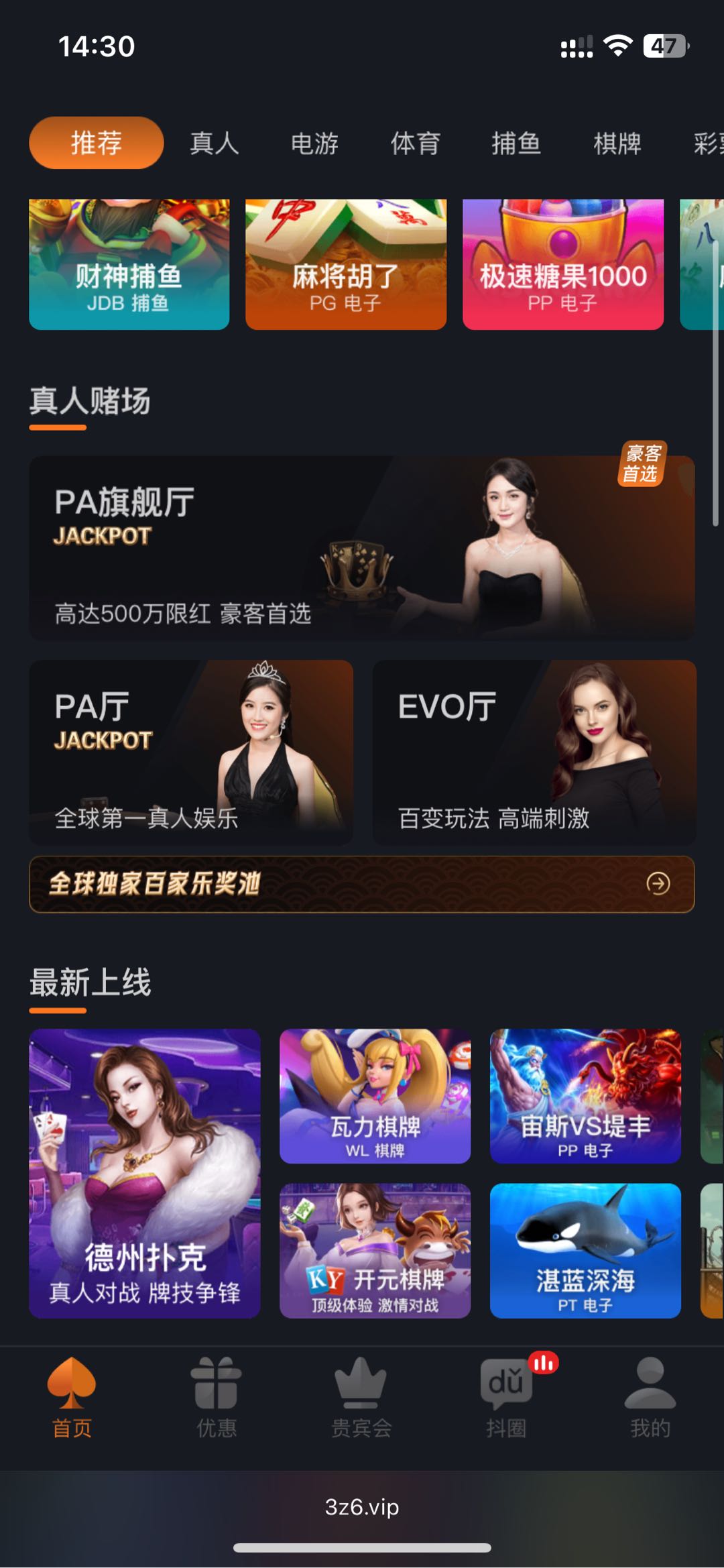Open the 贵宾会 VIP tab

(x=361, y=1398)
